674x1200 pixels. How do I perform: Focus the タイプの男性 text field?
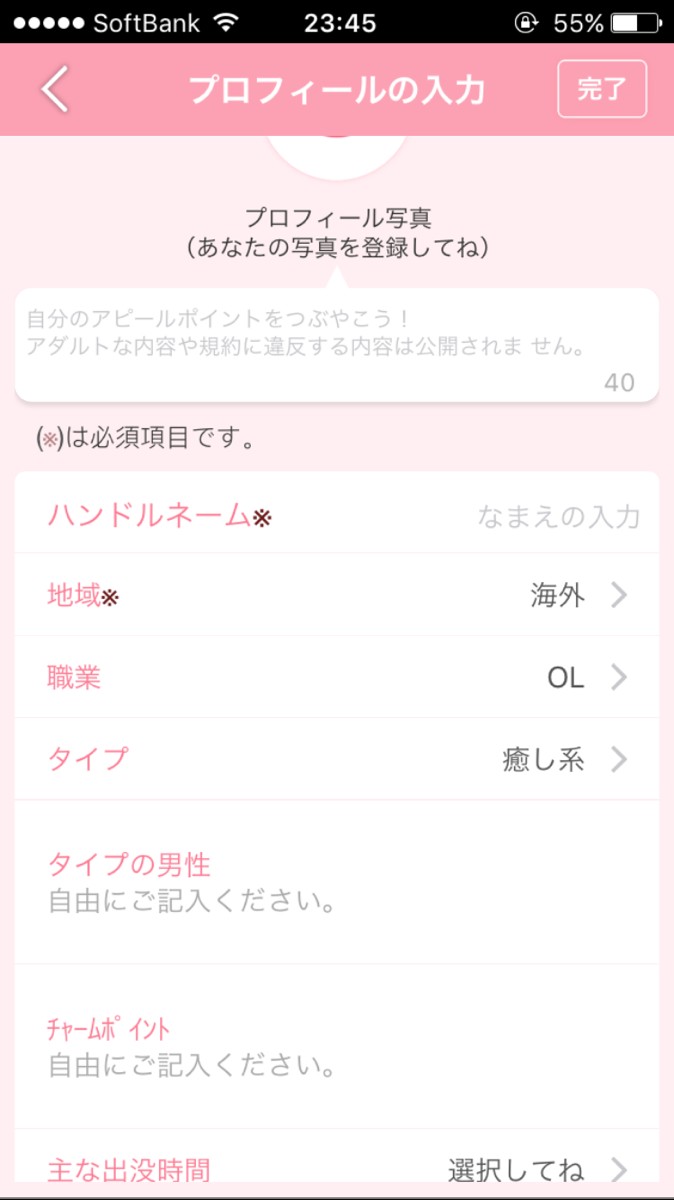click(336, 901)
